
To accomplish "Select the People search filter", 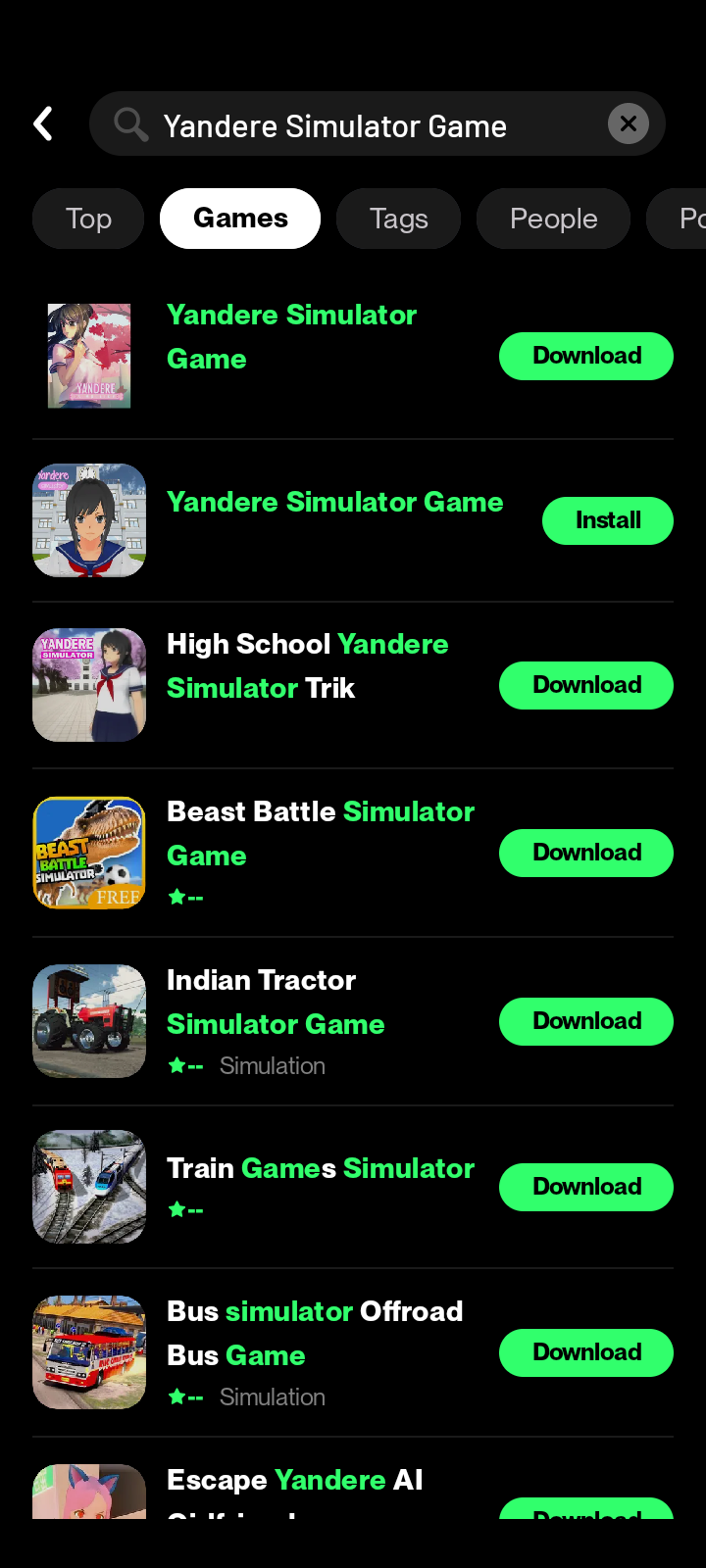I will [x=553, y=219].
